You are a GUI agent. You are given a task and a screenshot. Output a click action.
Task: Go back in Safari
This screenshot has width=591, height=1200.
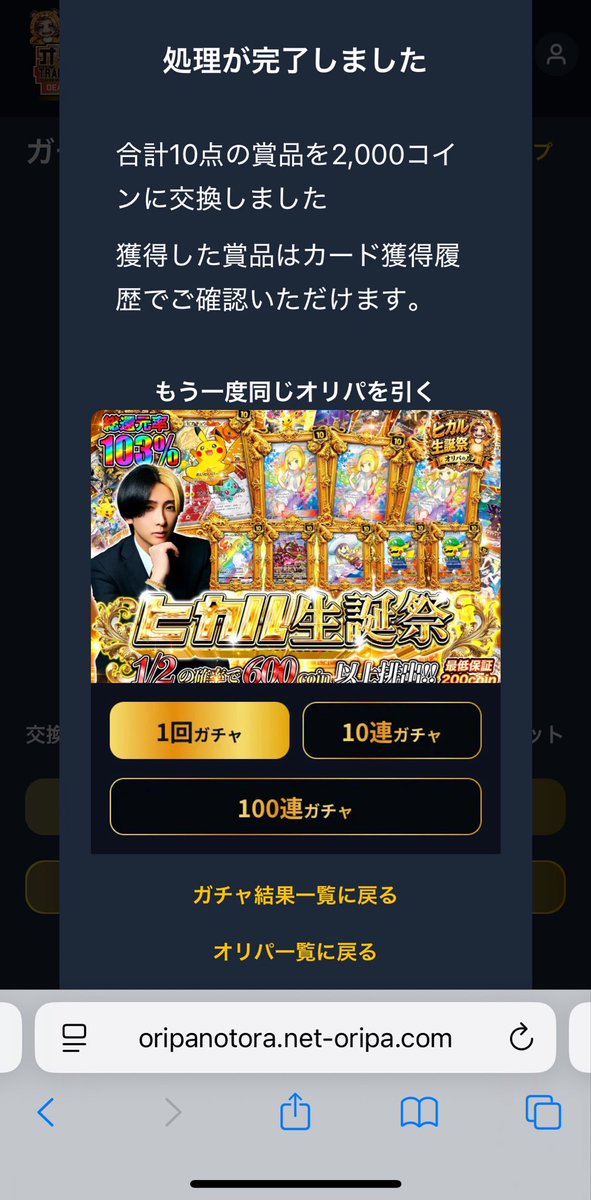(x=46, y=1112)
